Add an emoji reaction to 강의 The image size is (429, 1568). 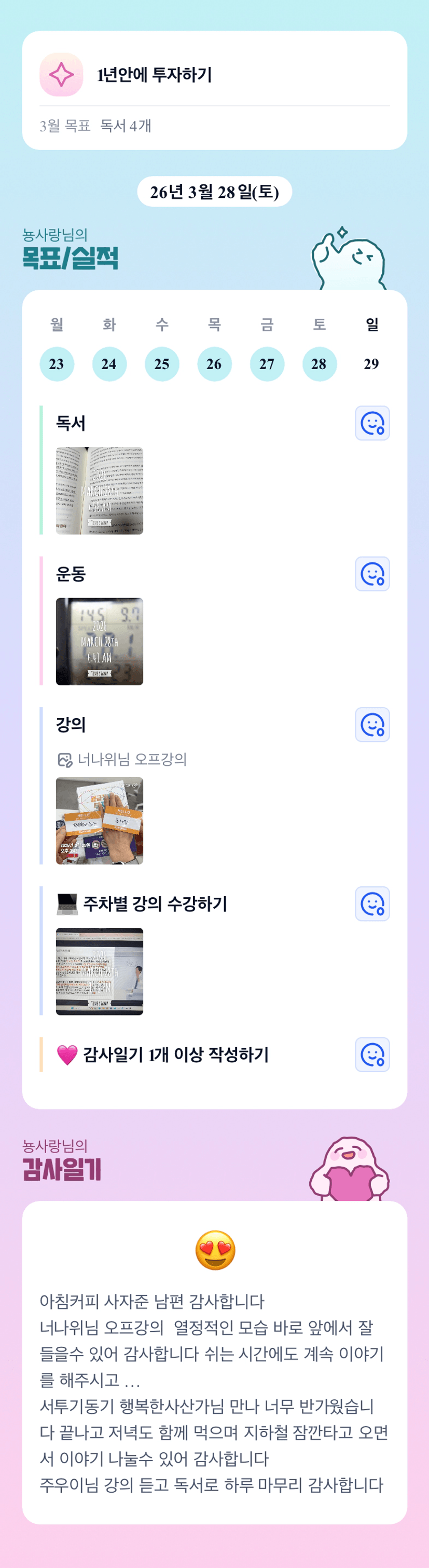(372, 725)
